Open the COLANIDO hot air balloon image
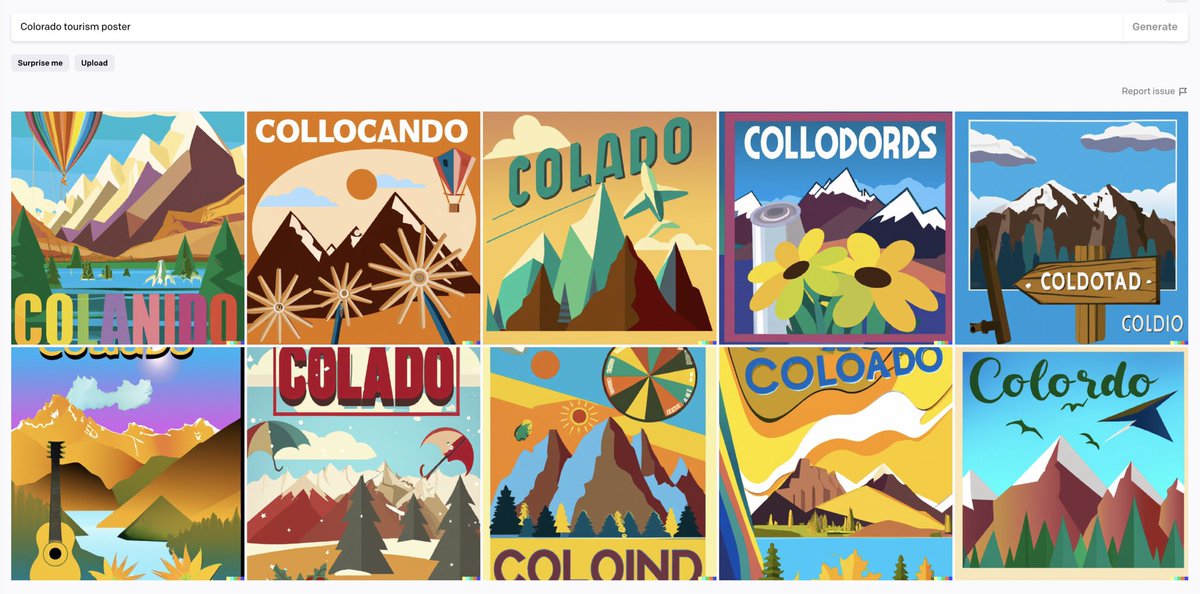This screenshot has height=594, width=1200. click(x=128, y=228)
